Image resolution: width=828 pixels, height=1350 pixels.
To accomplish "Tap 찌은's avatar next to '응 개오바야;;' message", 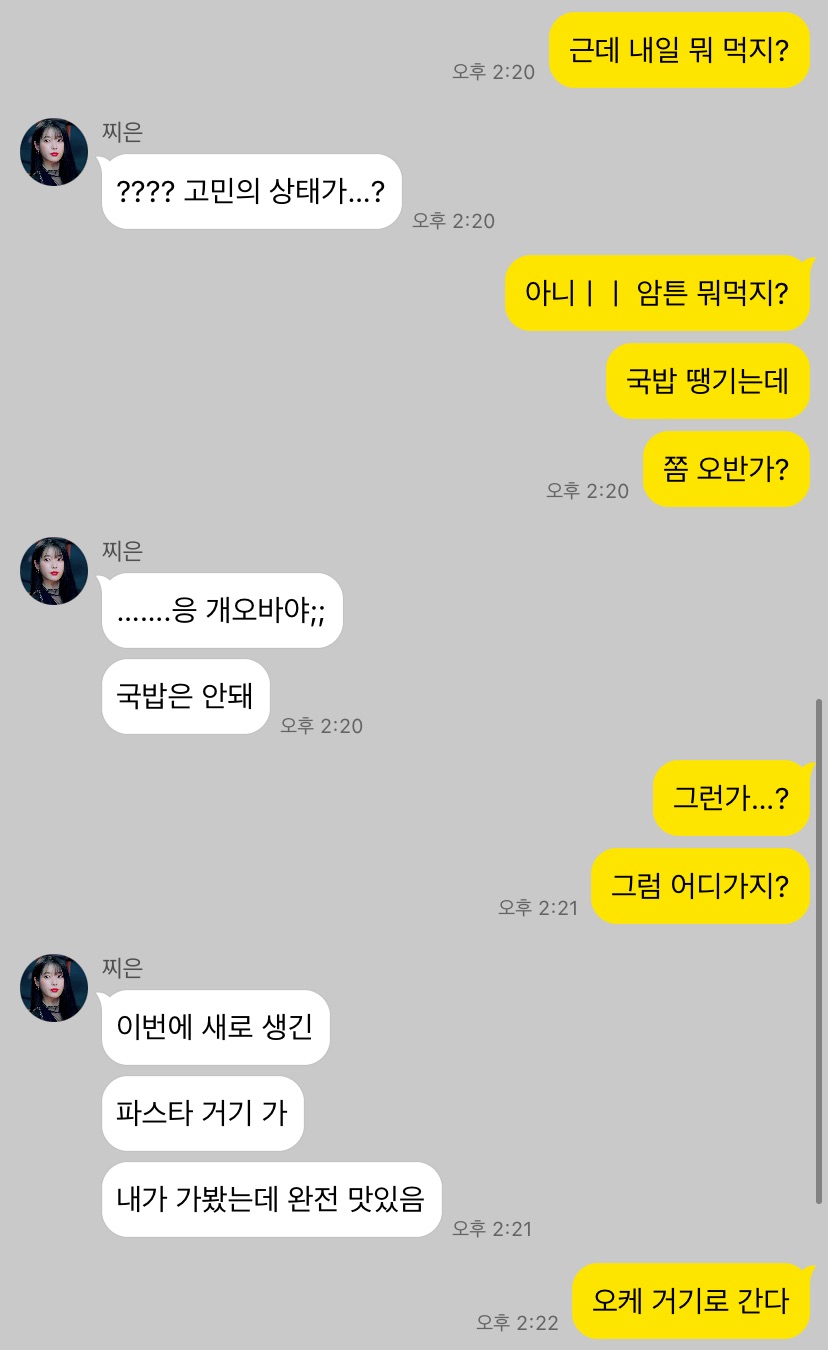I will coord(54,571).
